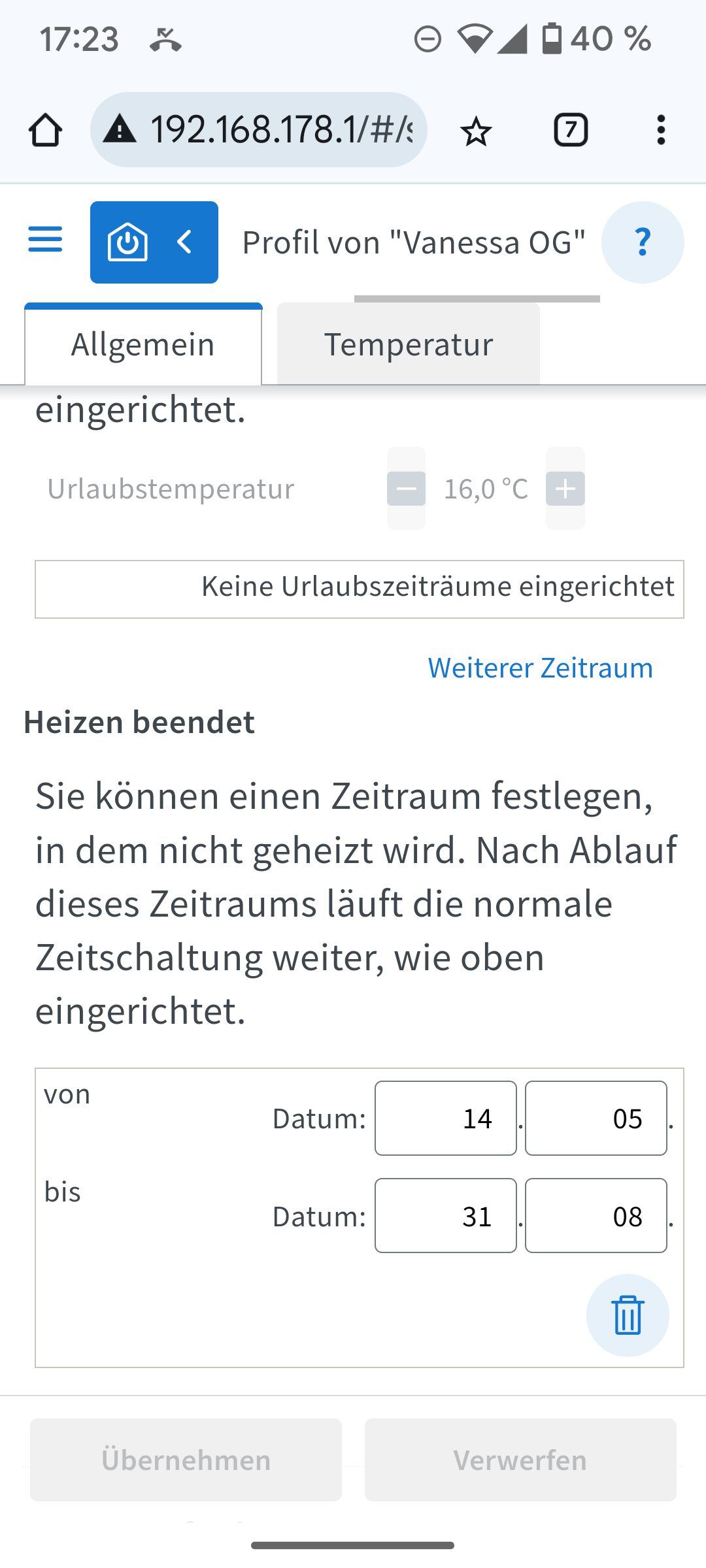Switch to the Temperatur tab

(x=409, y=344)
